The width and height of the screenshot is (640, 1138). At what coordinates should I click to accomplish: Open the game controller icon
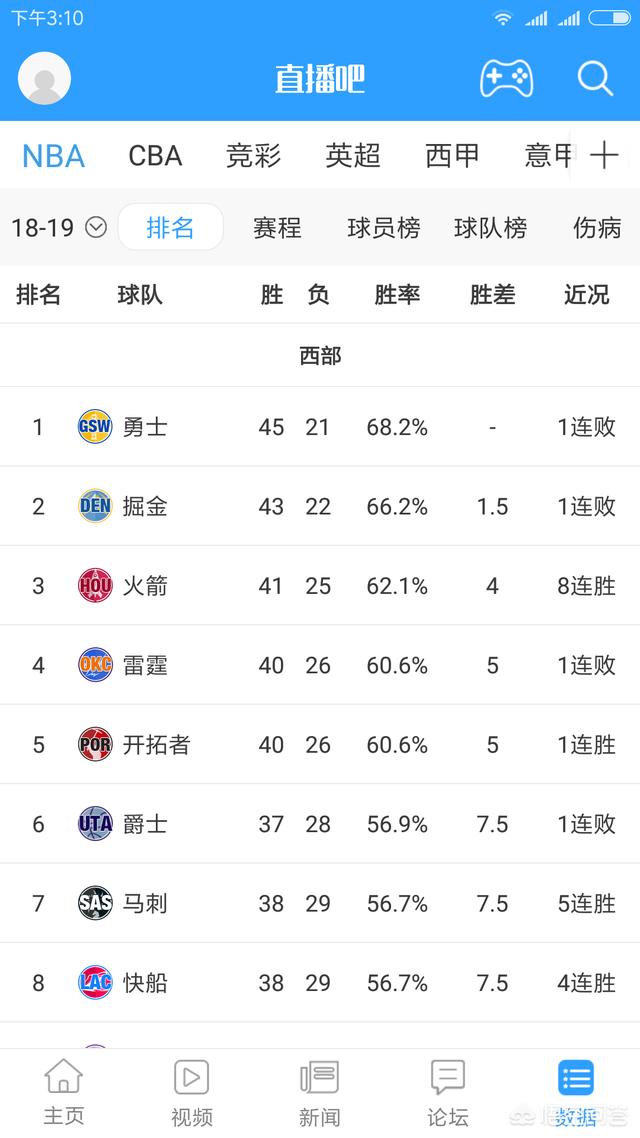(506, 78)
